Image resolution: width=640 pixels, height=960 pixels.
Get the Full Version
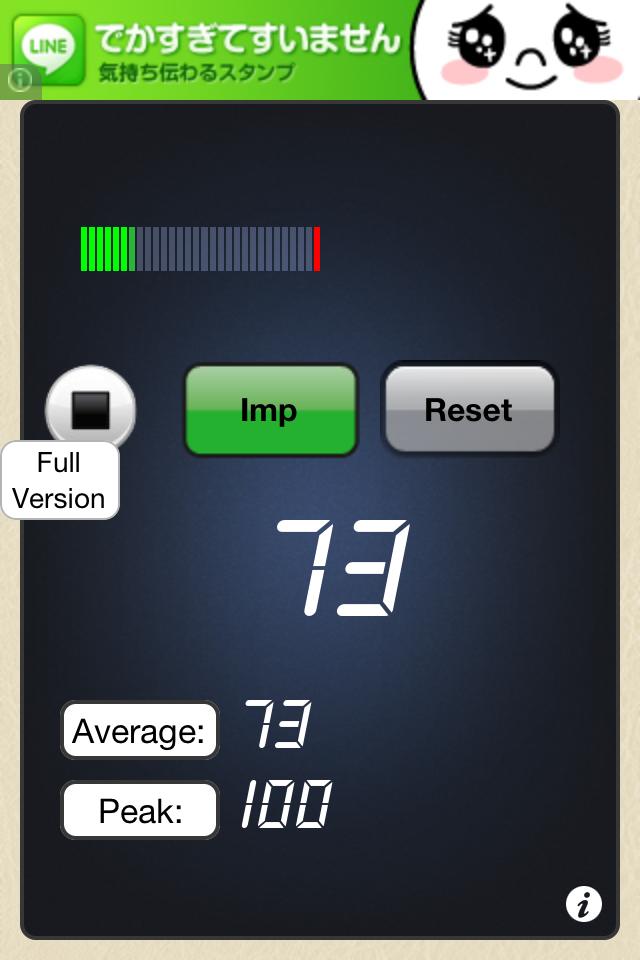[x=59, y=481]
